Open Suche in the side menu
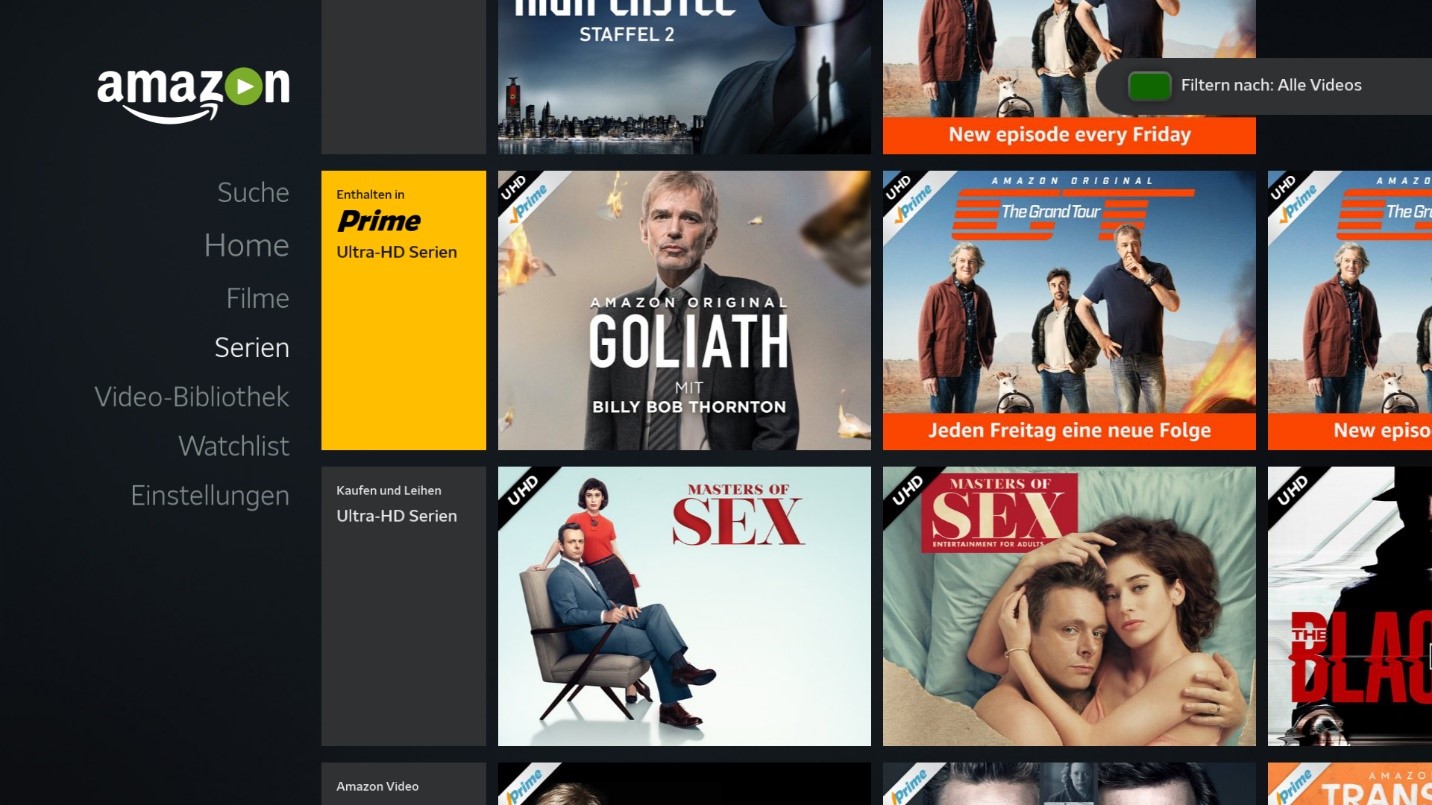This screenshot has width=1432, height=805. (253, 192)
